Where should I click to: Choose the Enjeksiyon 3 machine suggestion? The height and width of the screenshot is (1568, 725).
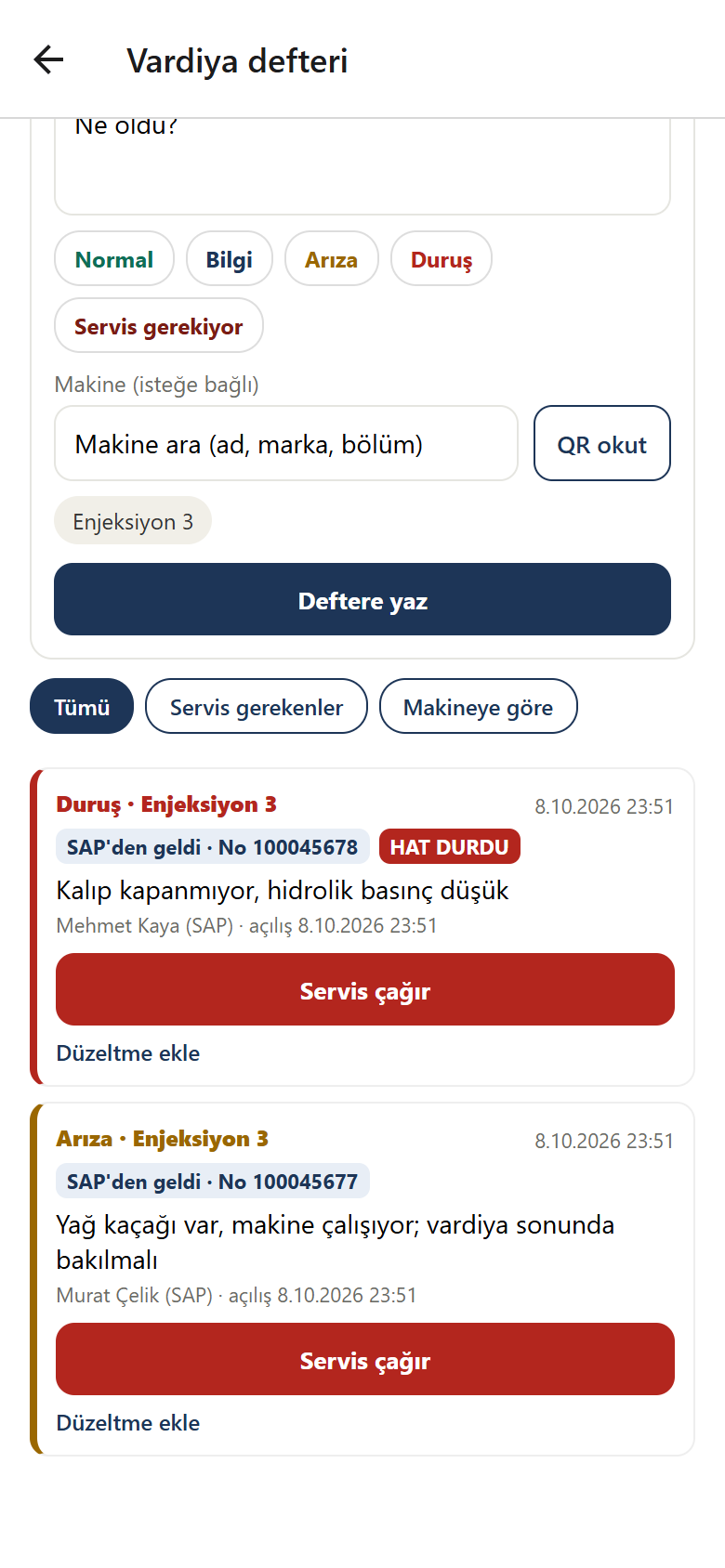133,521
